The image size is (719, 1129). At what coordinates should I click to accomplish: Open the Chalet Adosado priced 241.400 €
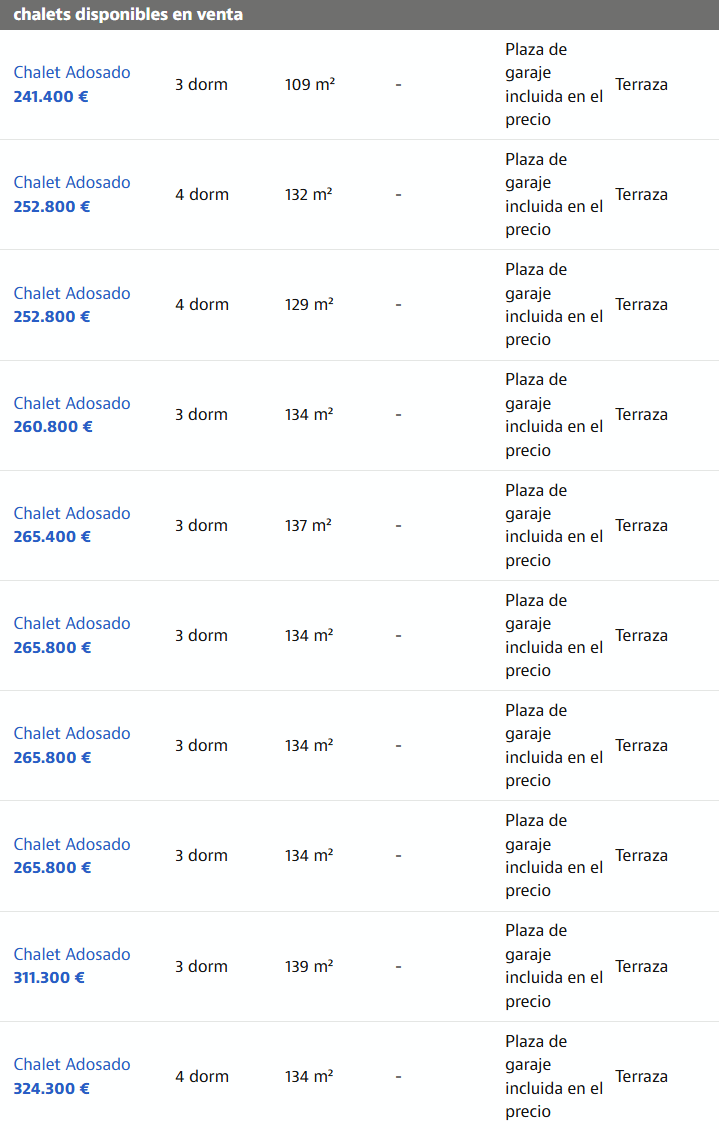point(72,73)
